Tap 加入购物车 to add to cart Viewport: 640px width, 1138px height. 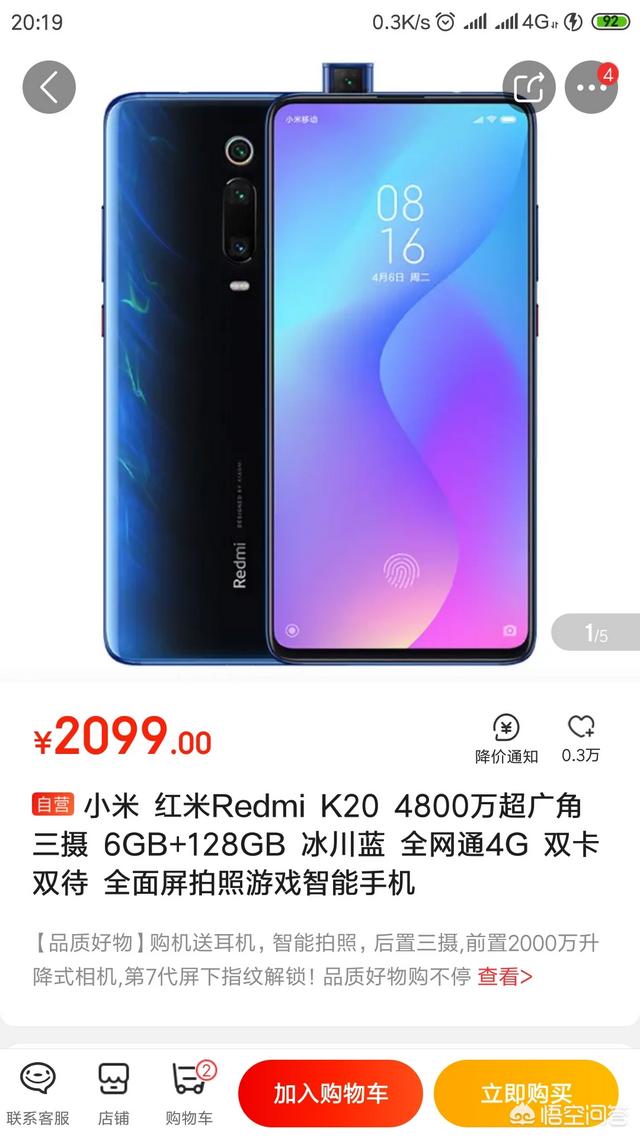pyautogui.click(x=330, y=1093)
